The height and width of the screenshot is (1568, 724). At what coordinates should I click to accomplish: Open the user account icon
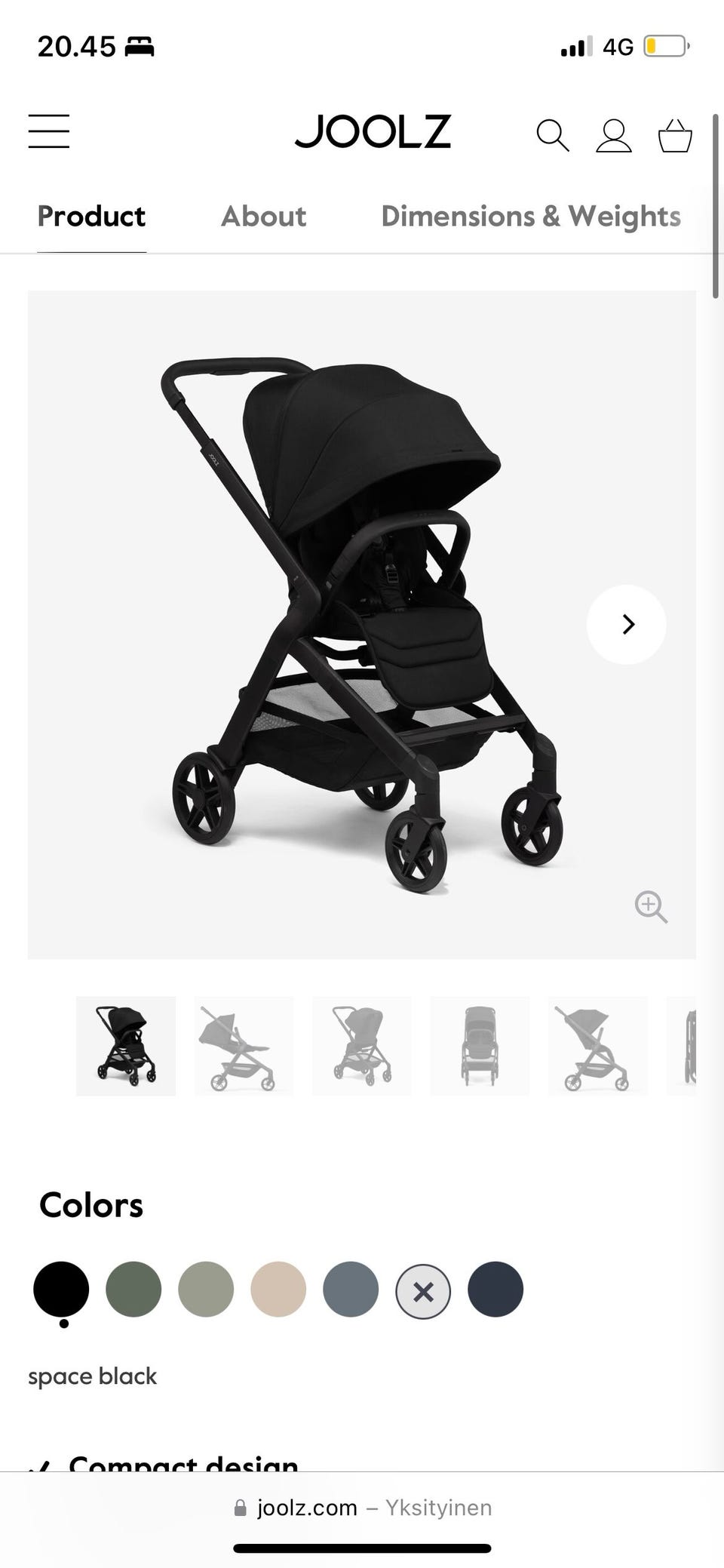[x=614, y=136]
